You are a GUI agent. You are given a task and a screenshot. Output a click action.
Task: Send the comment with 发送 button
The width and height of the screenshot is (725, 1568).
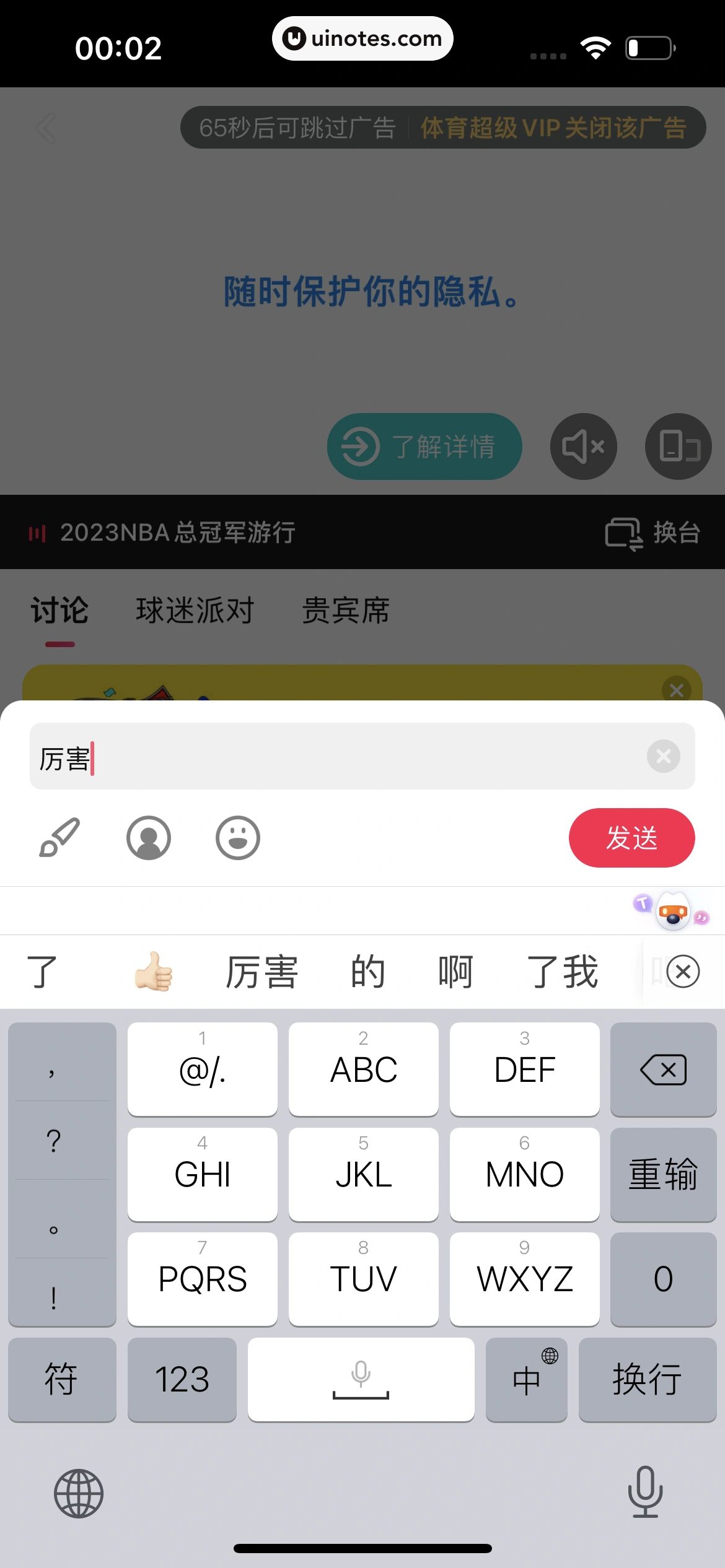[x=631, y=838]
